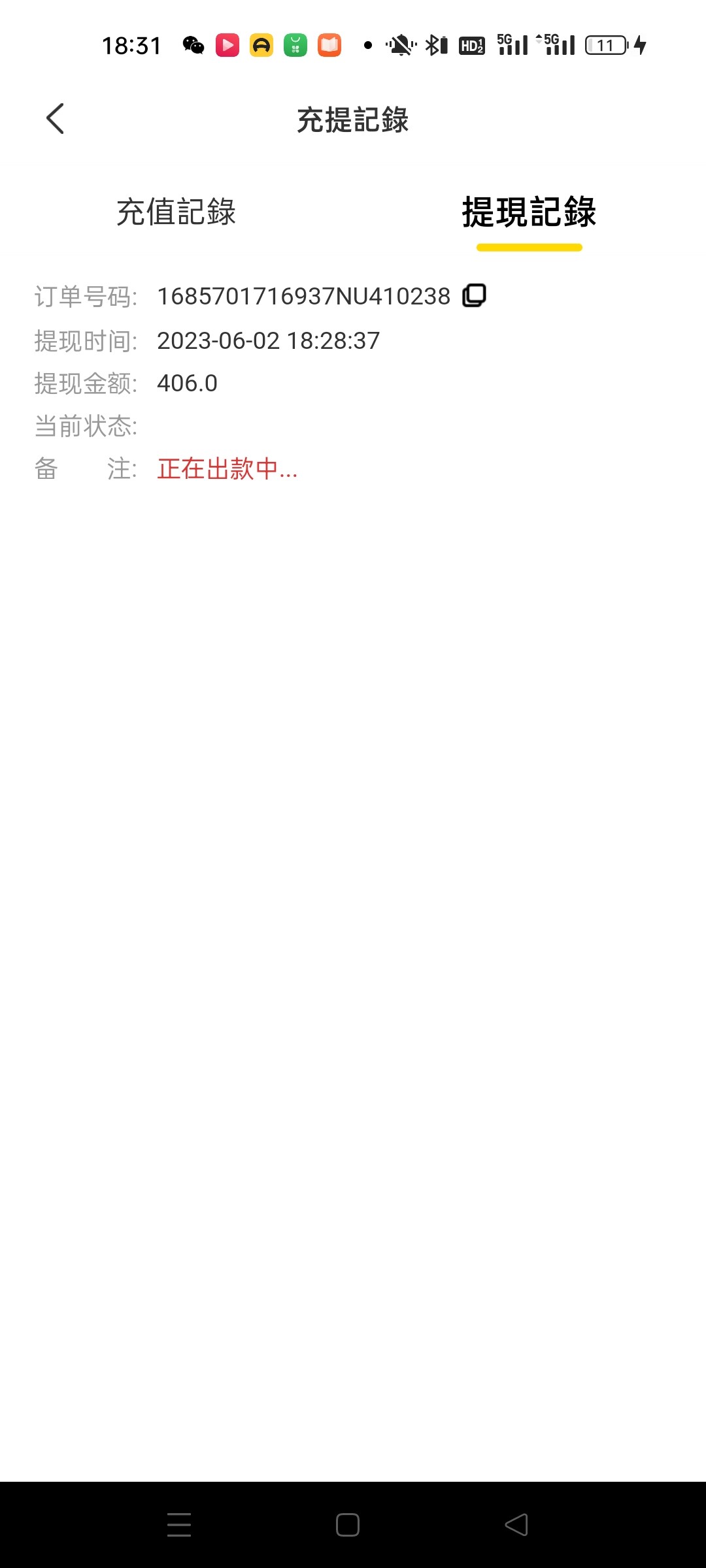Switch to the 充值記錄 tab
706x1568 pixels.
point(176,212)
